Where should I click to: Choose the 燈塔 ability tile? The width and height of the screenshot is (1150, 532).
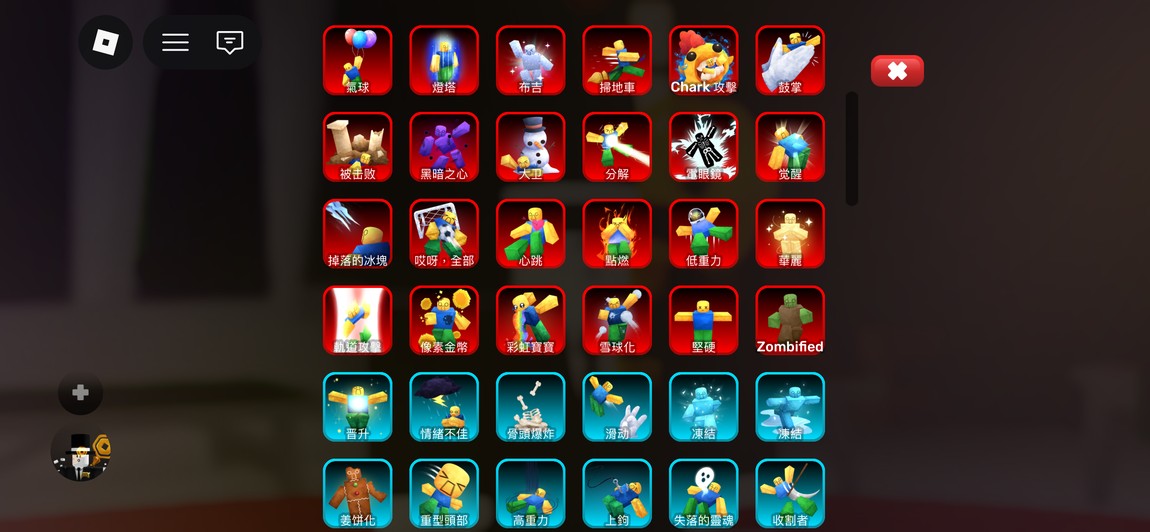click(x=444, y=60)
